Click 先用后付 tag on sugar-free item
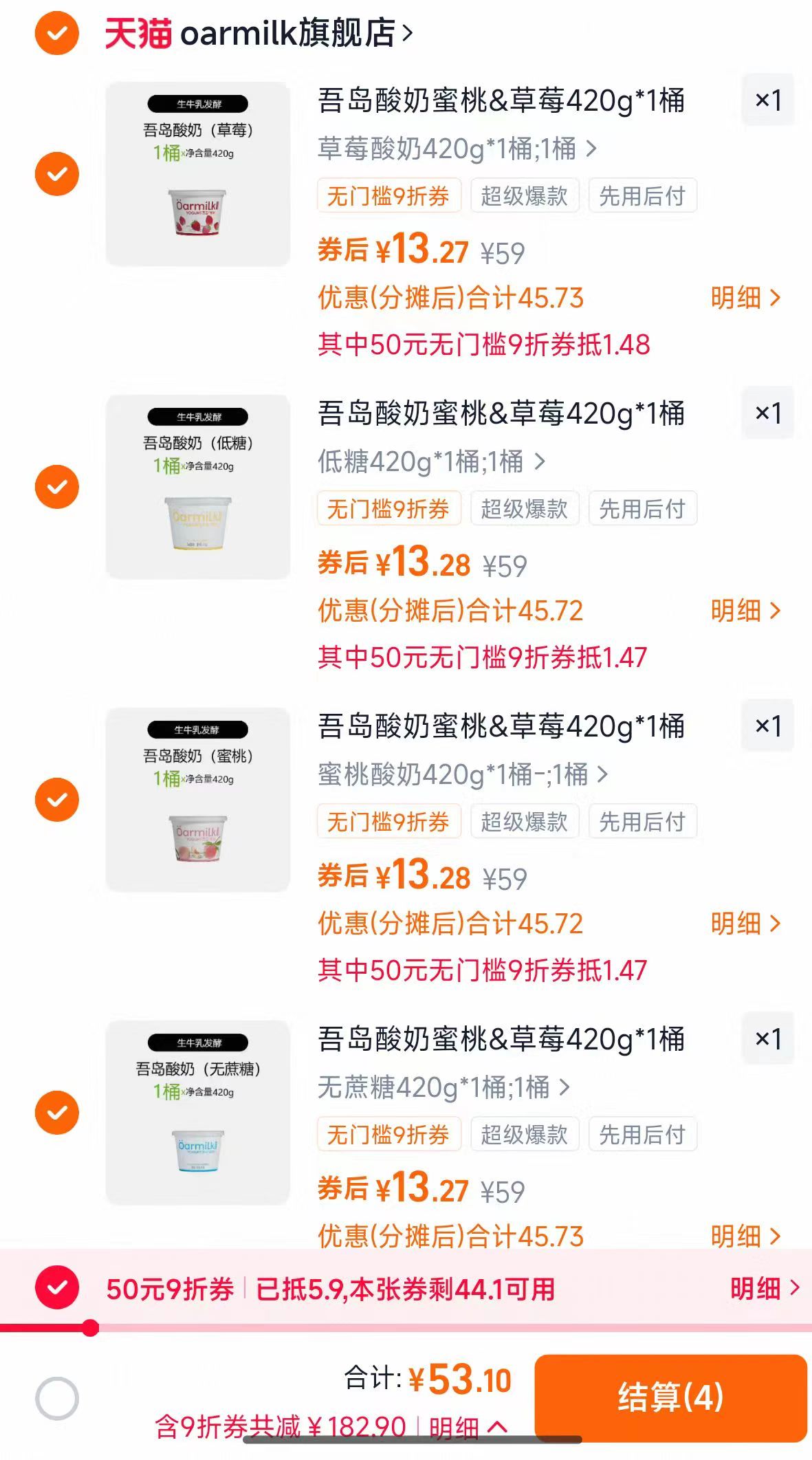 [642, 1135]
